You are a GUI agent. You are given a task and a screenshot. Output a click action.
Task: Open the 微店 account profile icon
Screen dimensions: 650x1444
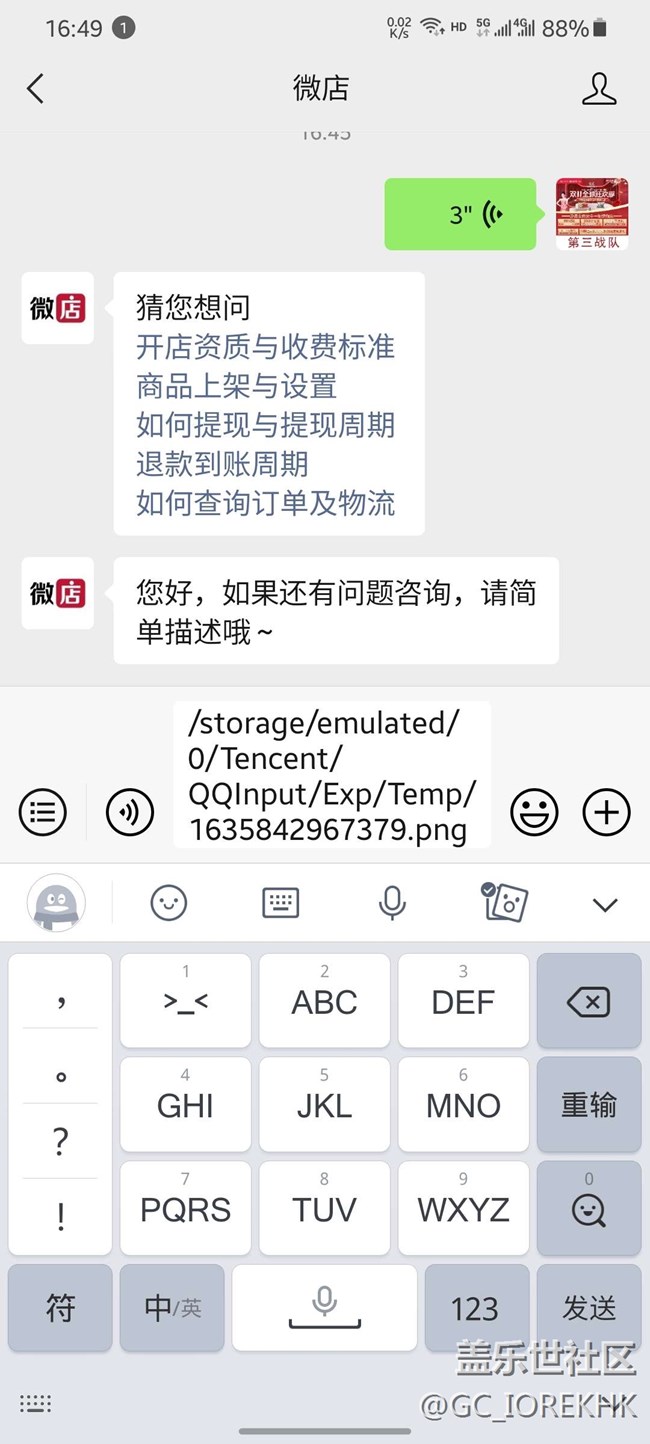click(x=598, y=89)
